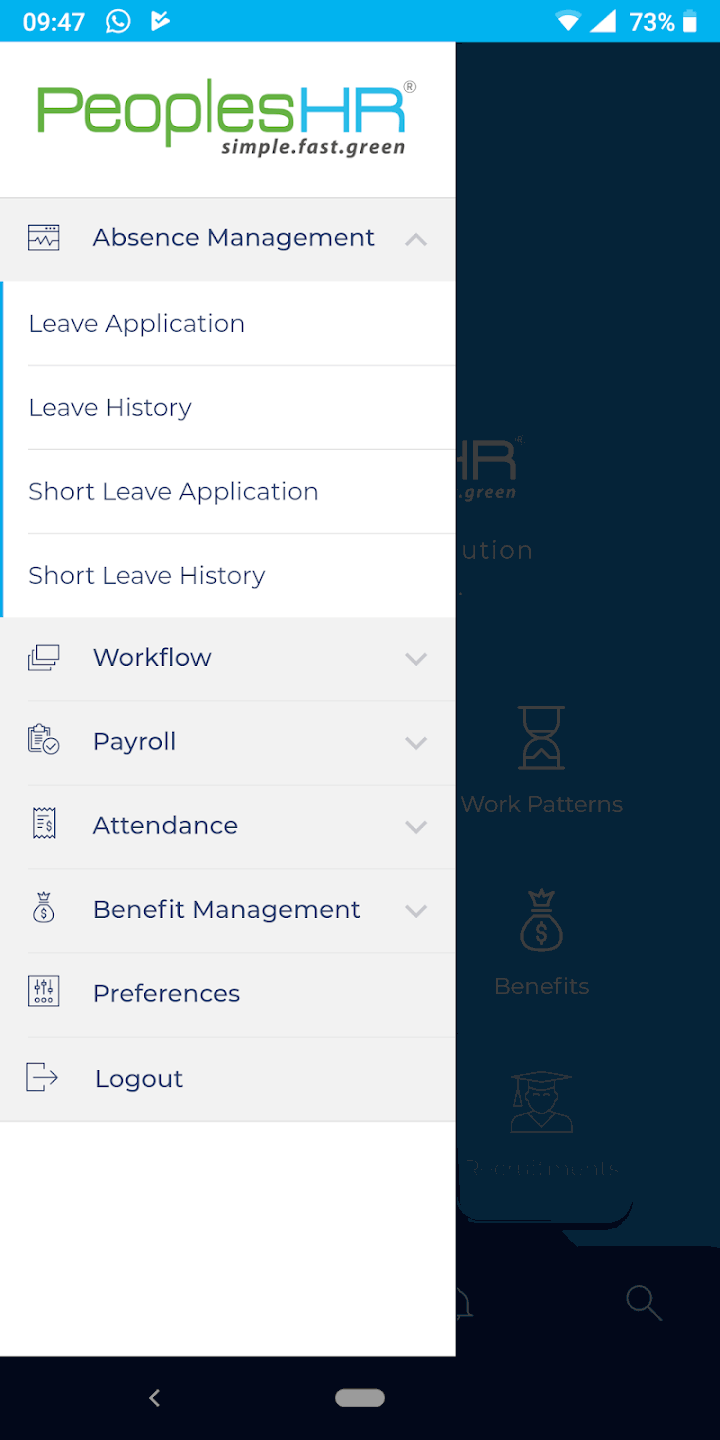Expand the Benefit Management menu
The height and width of the screenshot is (1440, 720).
pyautogui.click(x=416, y=910)
